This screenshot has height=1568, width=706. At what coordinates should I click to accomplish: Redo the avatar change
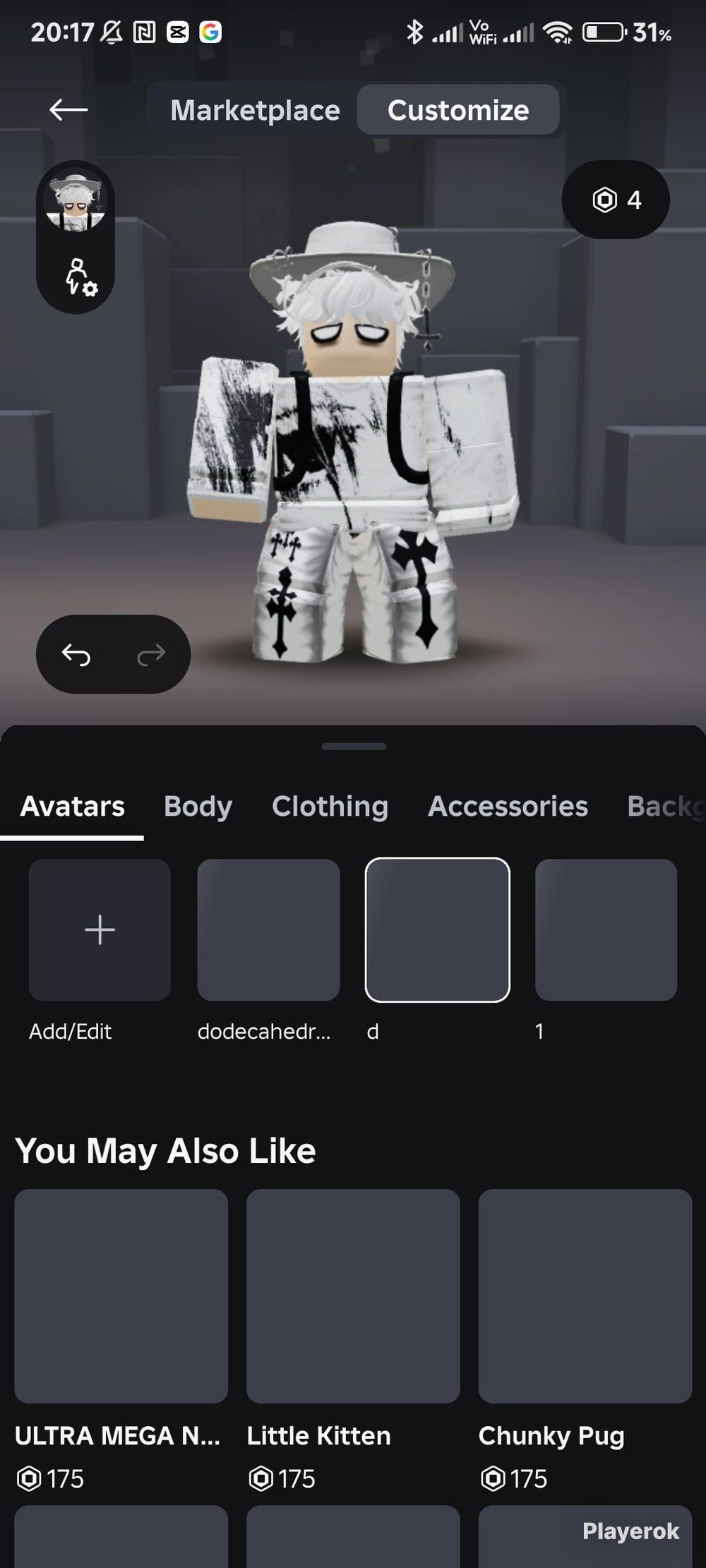[x=150, y=655]
